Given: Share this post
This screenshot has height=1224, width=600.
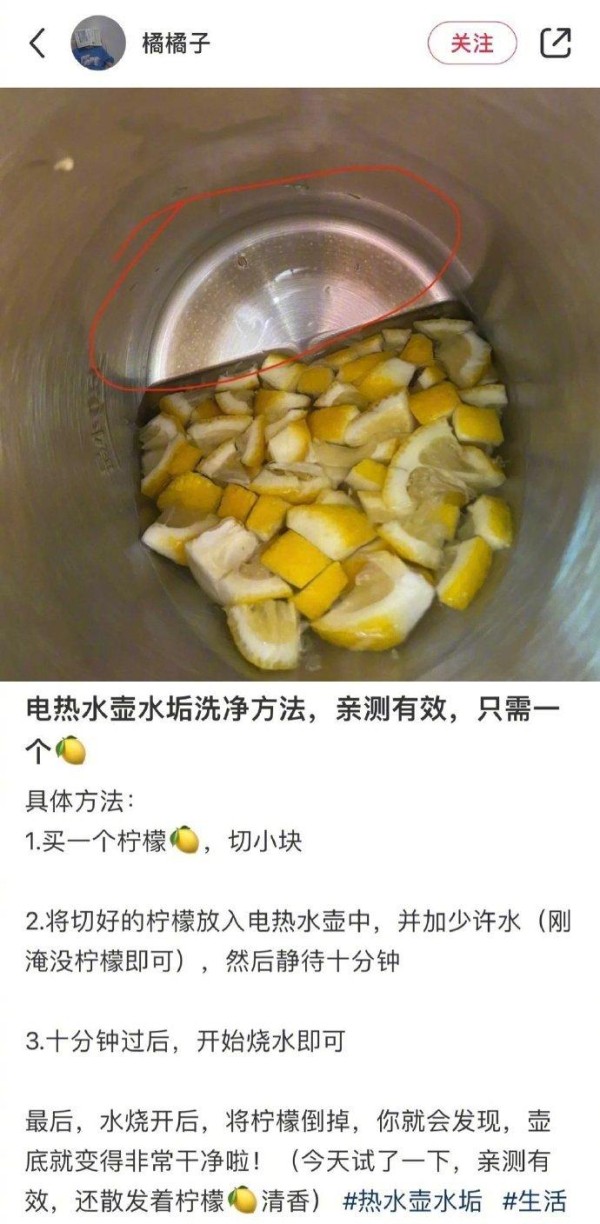Looking at the screenshot, I should coord(555,43).
